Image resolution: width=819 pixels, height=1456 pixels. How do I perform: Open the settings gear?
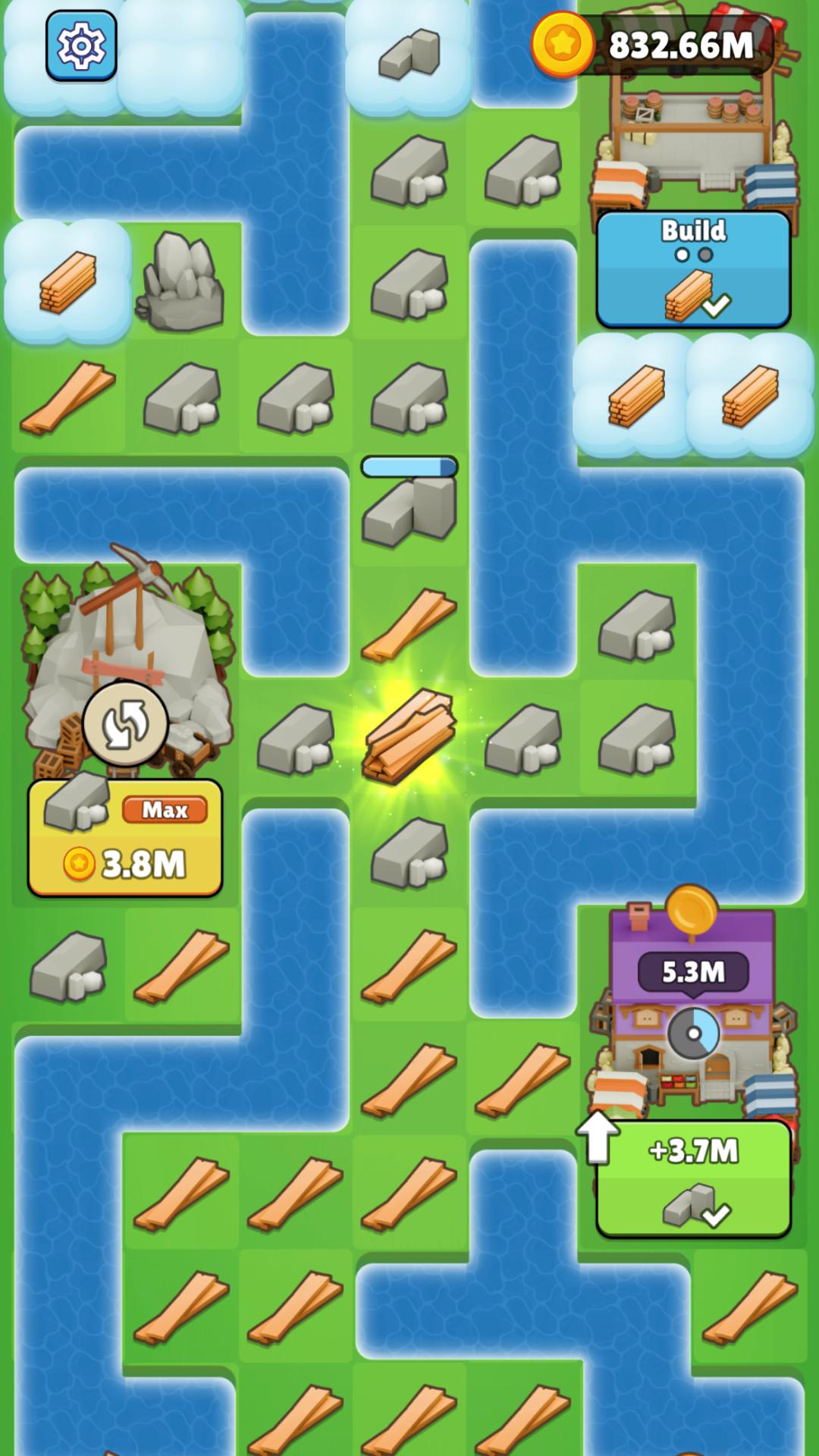[81, 45]
